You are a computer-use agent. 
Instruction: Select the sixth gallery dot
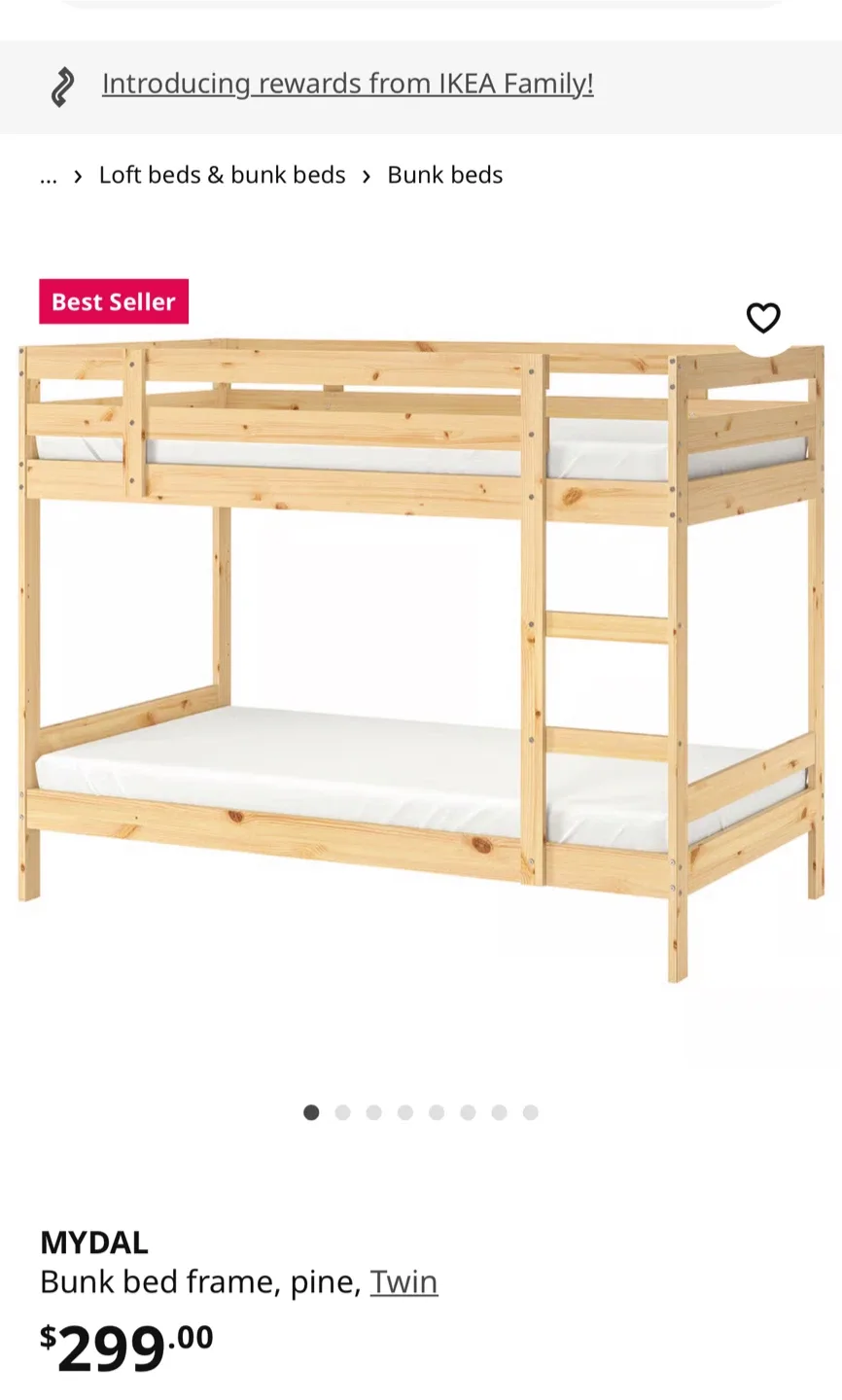pos(468,1112)
